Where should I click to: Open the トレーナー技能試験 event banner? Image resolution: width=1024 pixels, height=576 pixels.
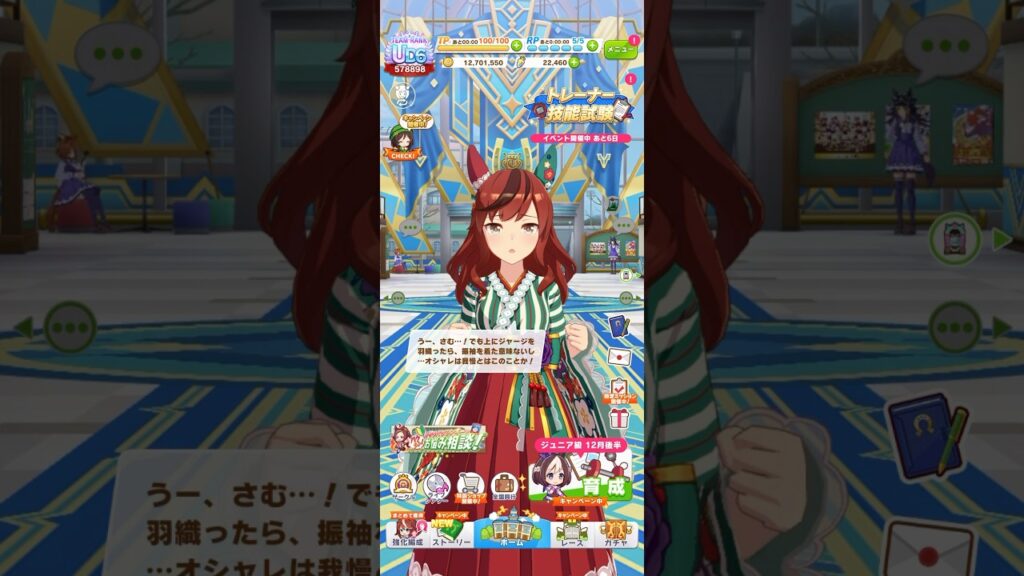pos(581,112)
